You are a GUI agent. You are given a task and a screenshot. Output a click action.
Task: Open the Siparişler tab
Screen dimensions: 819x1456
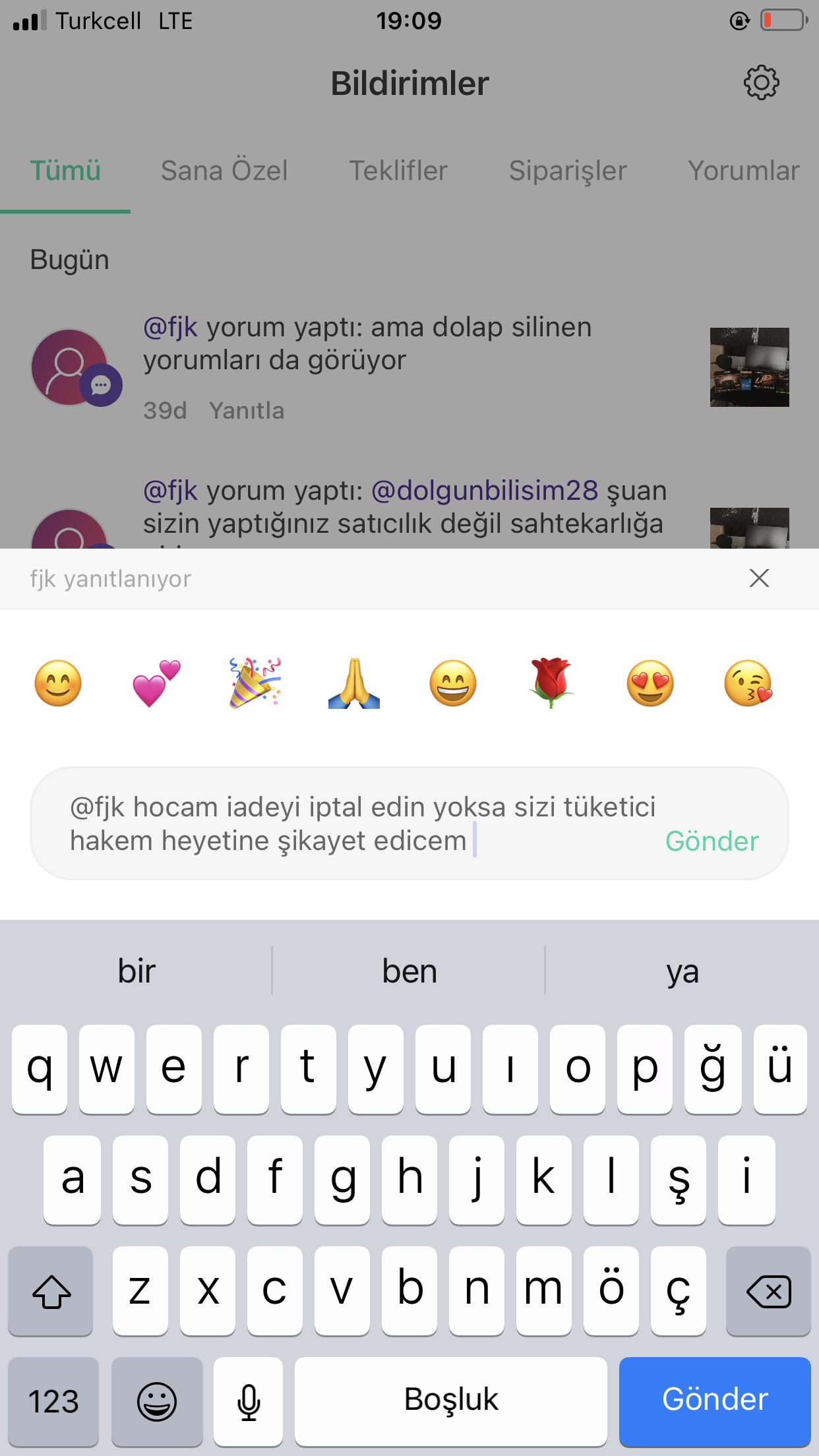[567, 171]
